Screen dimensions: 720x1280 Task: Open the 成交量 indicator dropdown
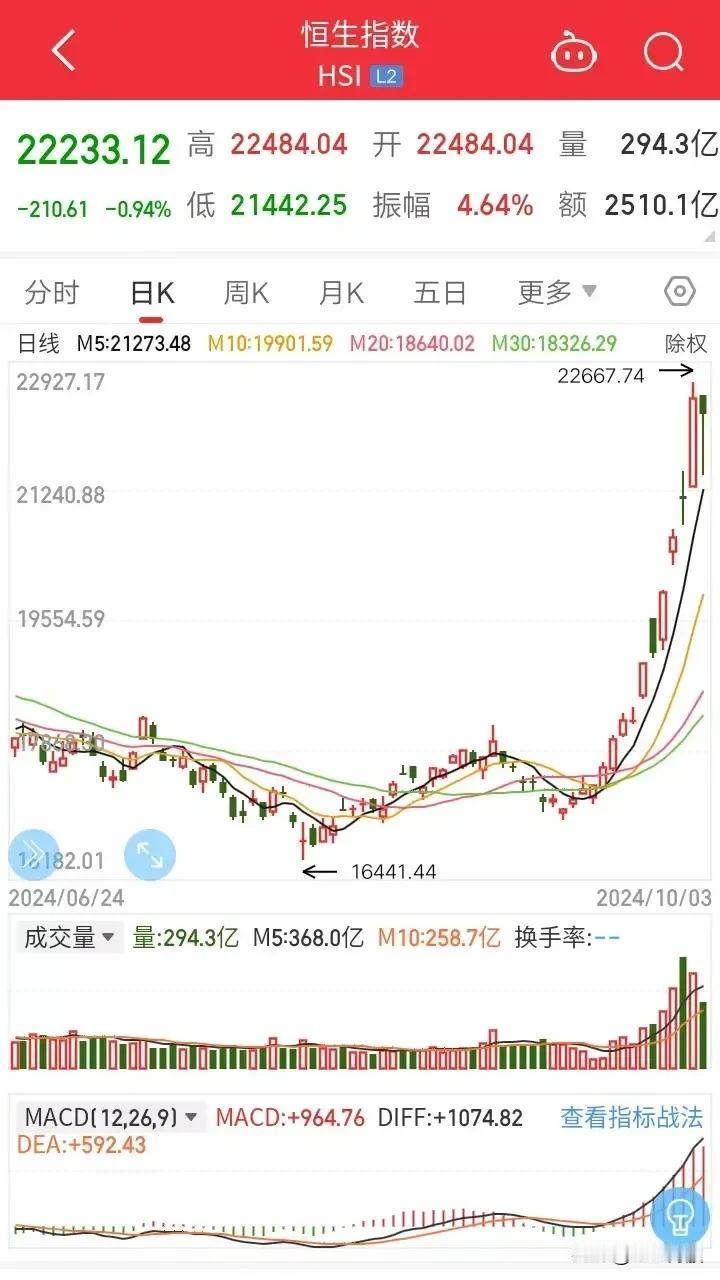coord(69,938)
